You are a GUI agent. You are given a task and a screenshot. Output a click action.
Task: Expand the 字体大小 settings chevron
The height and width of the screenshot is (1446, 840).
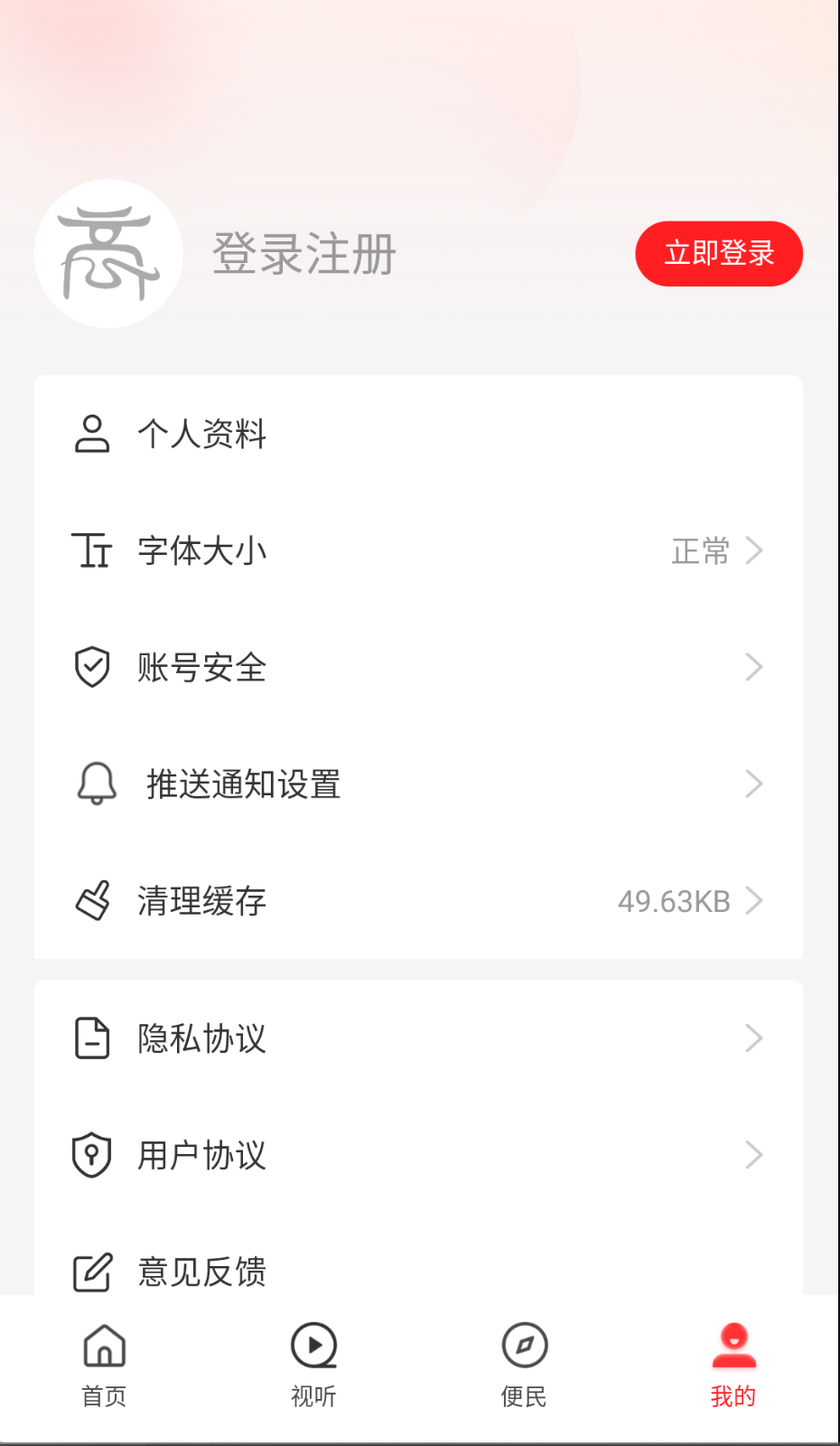point(755,550)
